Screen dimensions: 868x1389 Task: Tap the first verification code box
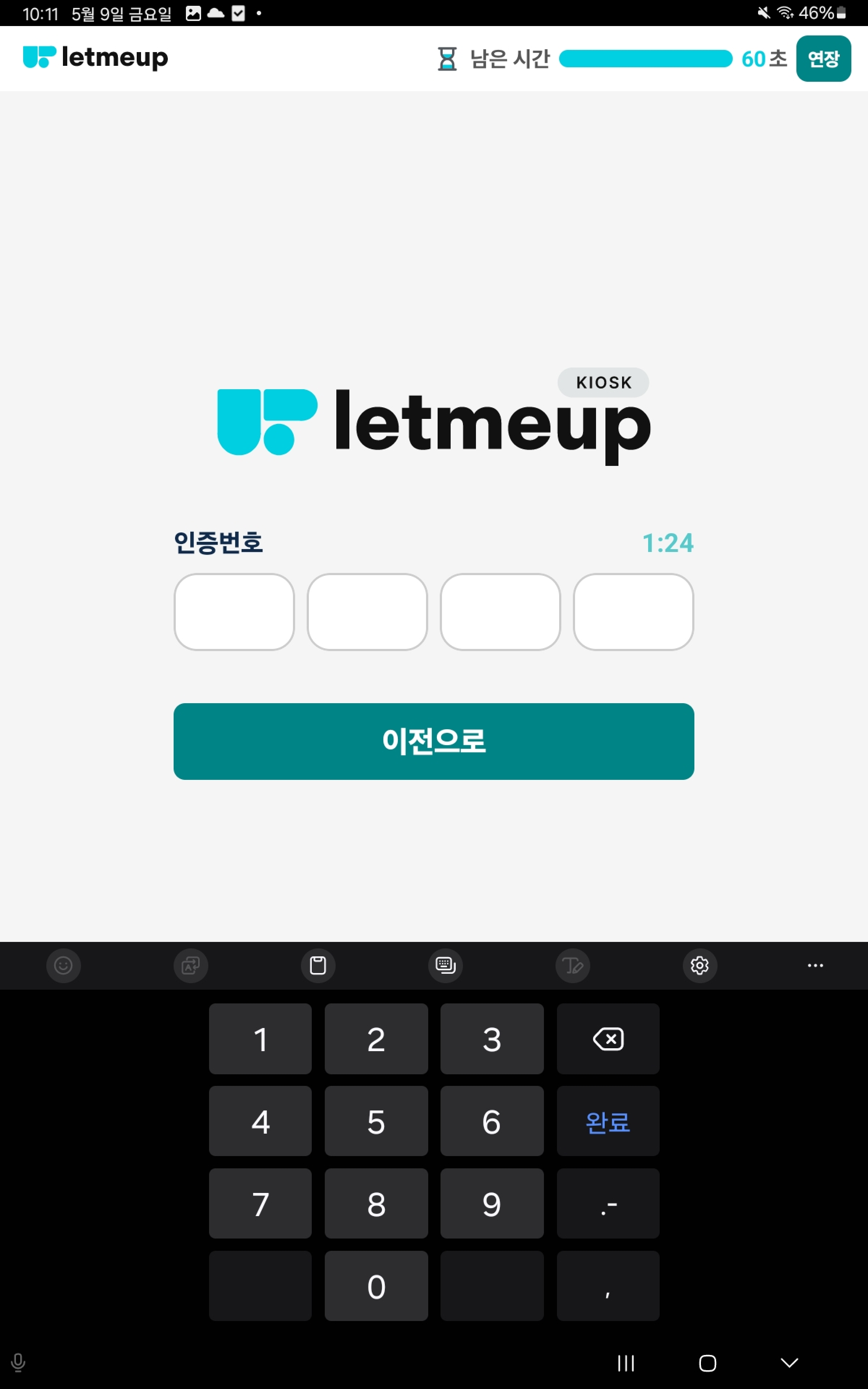click(x=234, y=612)
